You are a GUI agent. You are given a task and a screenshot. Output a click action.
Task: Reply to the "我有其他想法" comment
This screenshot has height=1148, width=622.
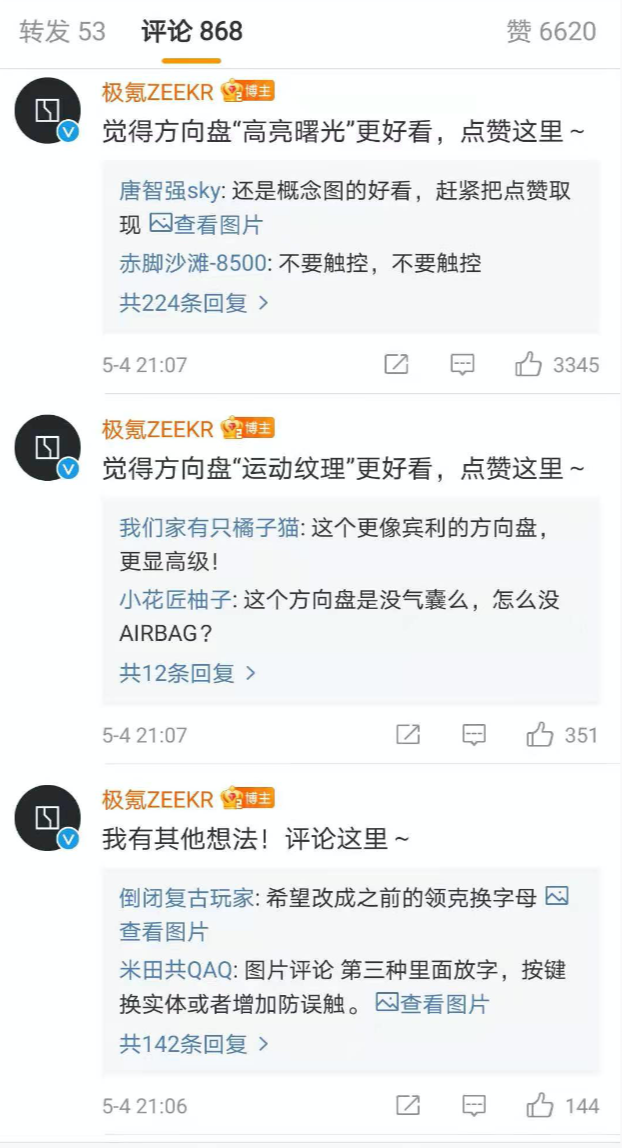(x=474, y=1106)
